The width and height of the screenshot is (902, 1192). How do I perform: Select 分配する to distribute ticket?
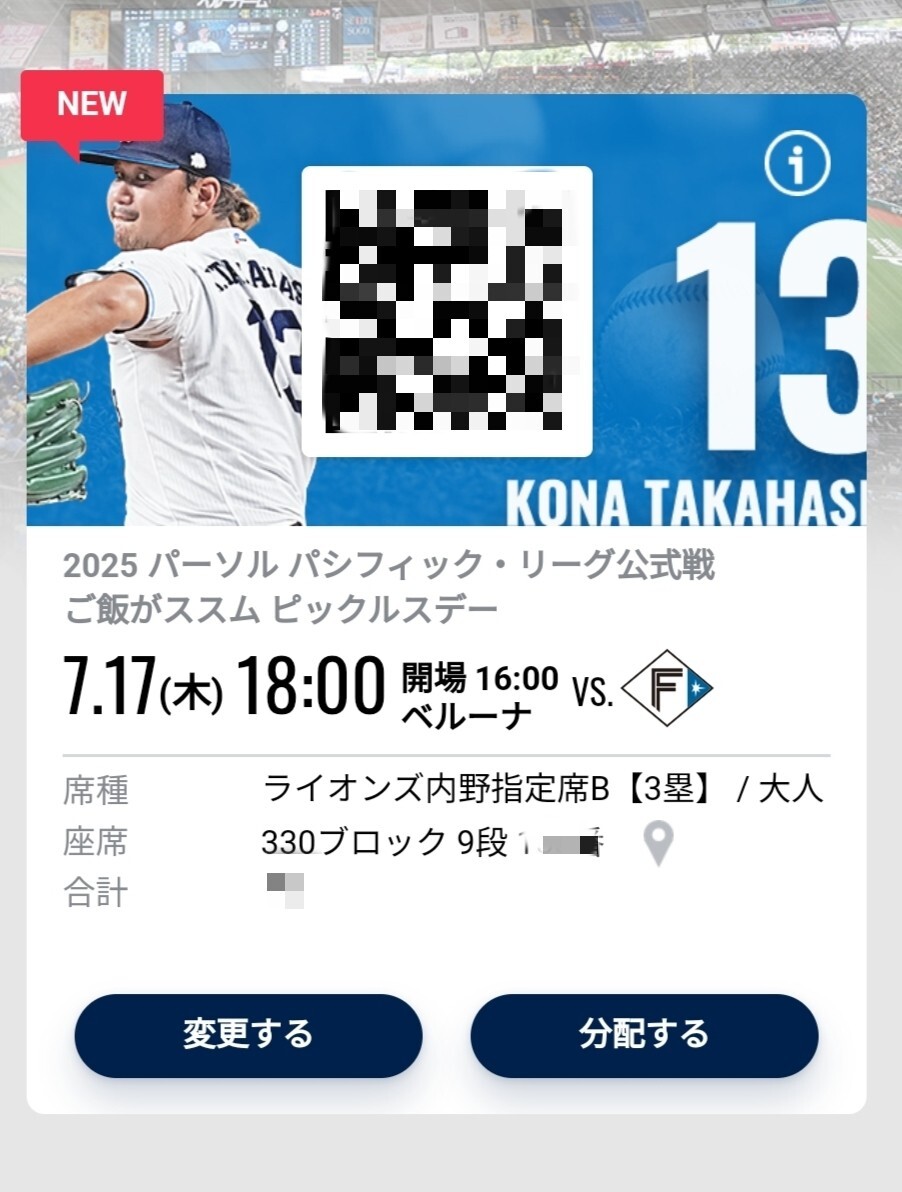pos(644,1035)
